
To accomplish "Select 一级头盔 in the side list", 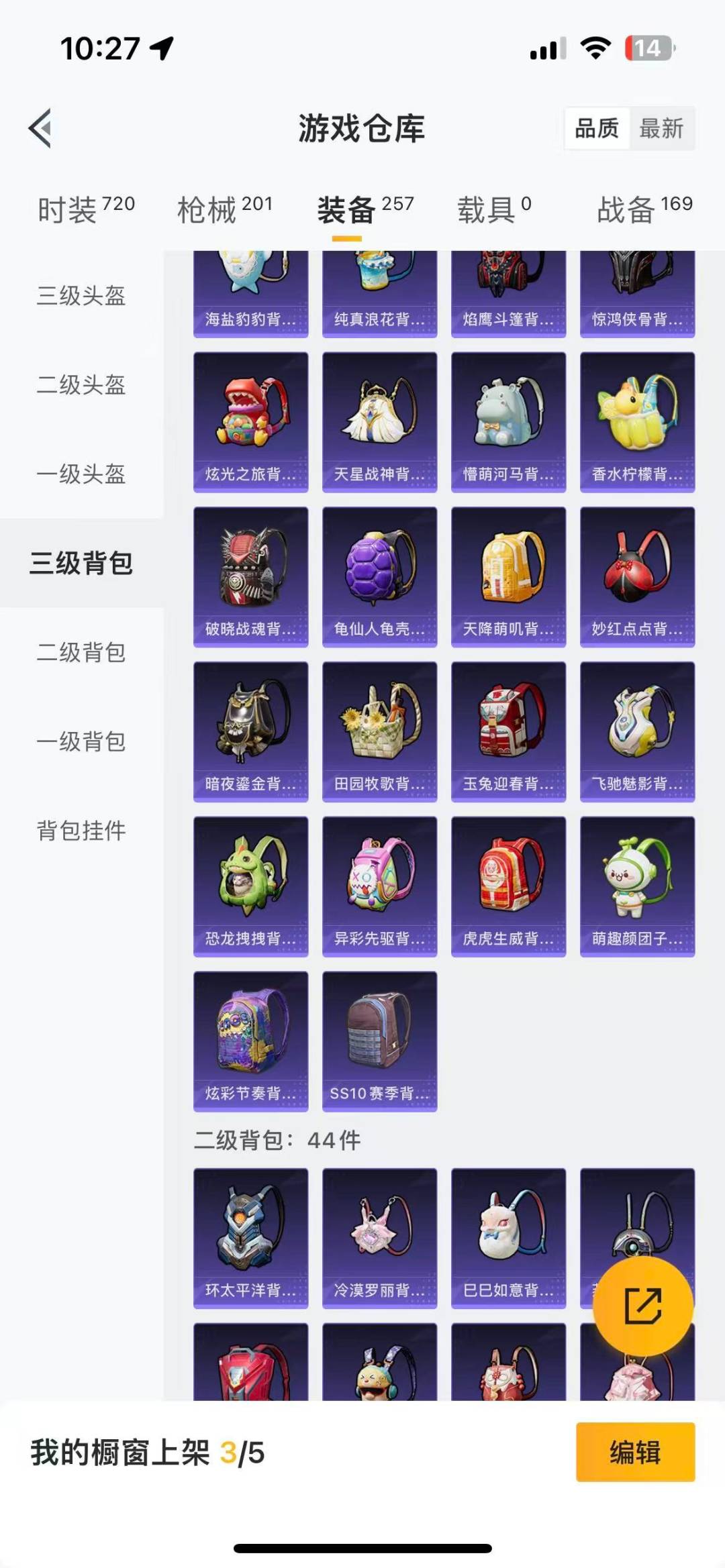I will point(81,474).
